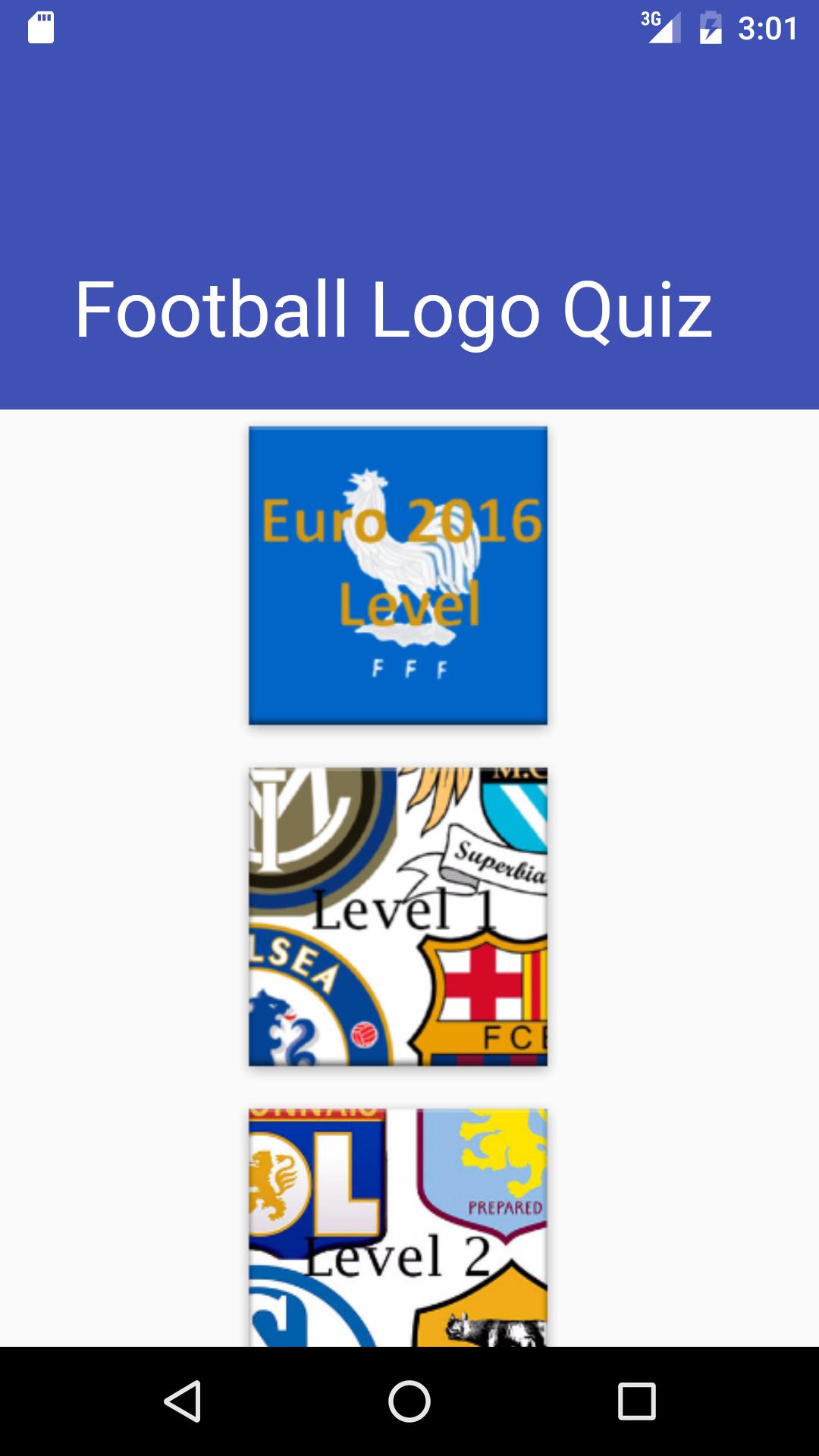Image resolution: width=819 pixels, height=1456 pixels.
Task: Tap the Inter Milan badge in Level 1
Action: click(x=296, y=819)
